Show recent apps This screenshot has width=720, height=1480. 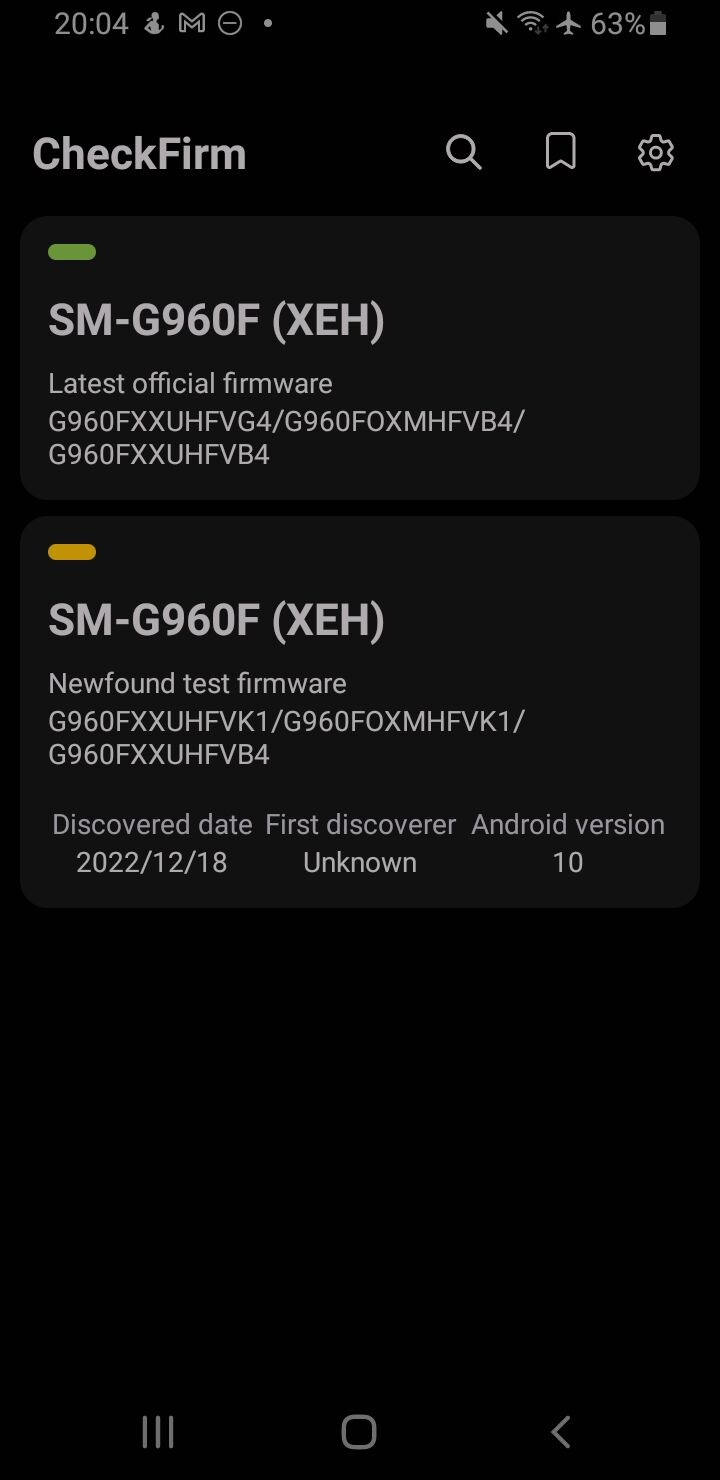click(x=158, y=1432)
